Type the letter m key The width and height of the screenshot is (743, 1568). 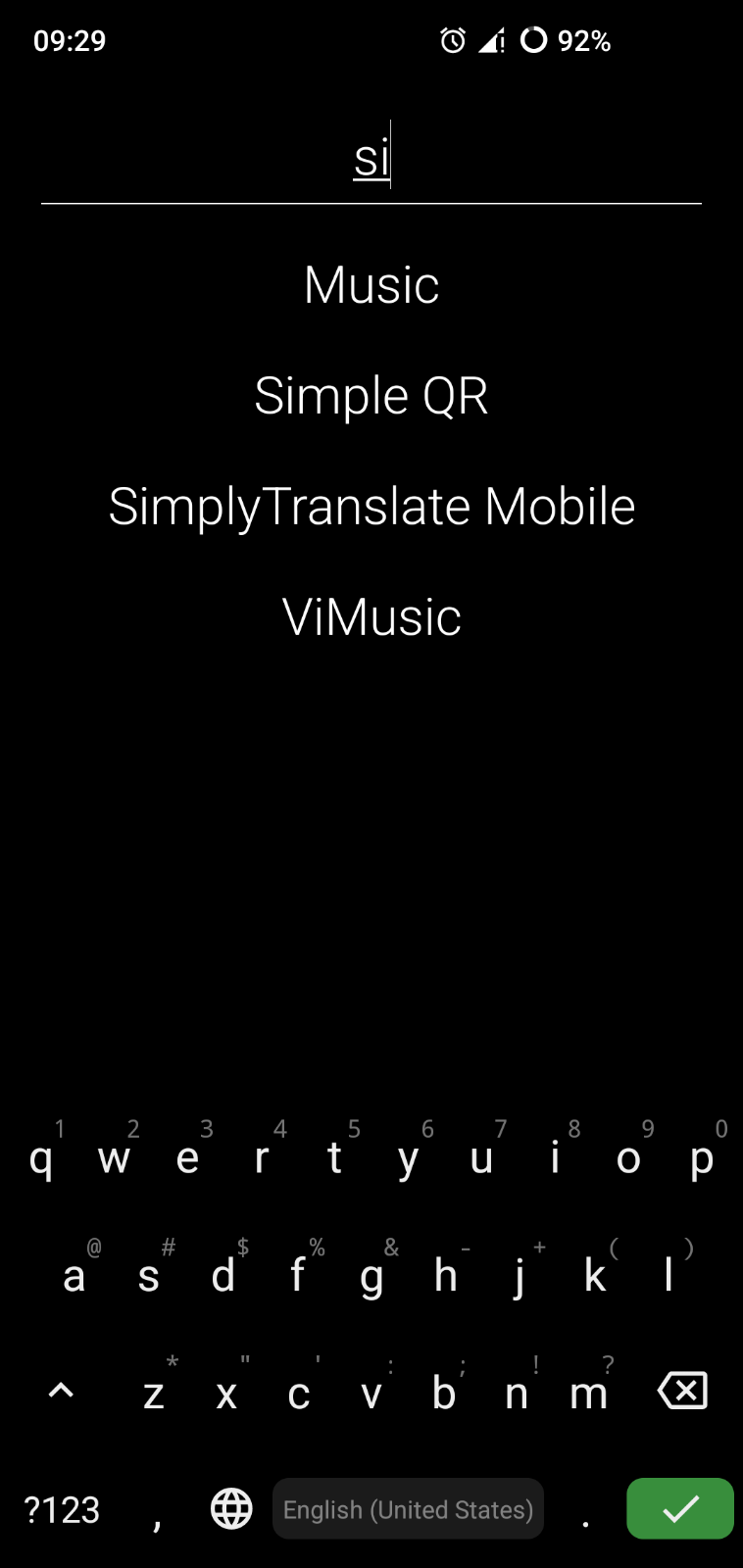(588, 1393)
